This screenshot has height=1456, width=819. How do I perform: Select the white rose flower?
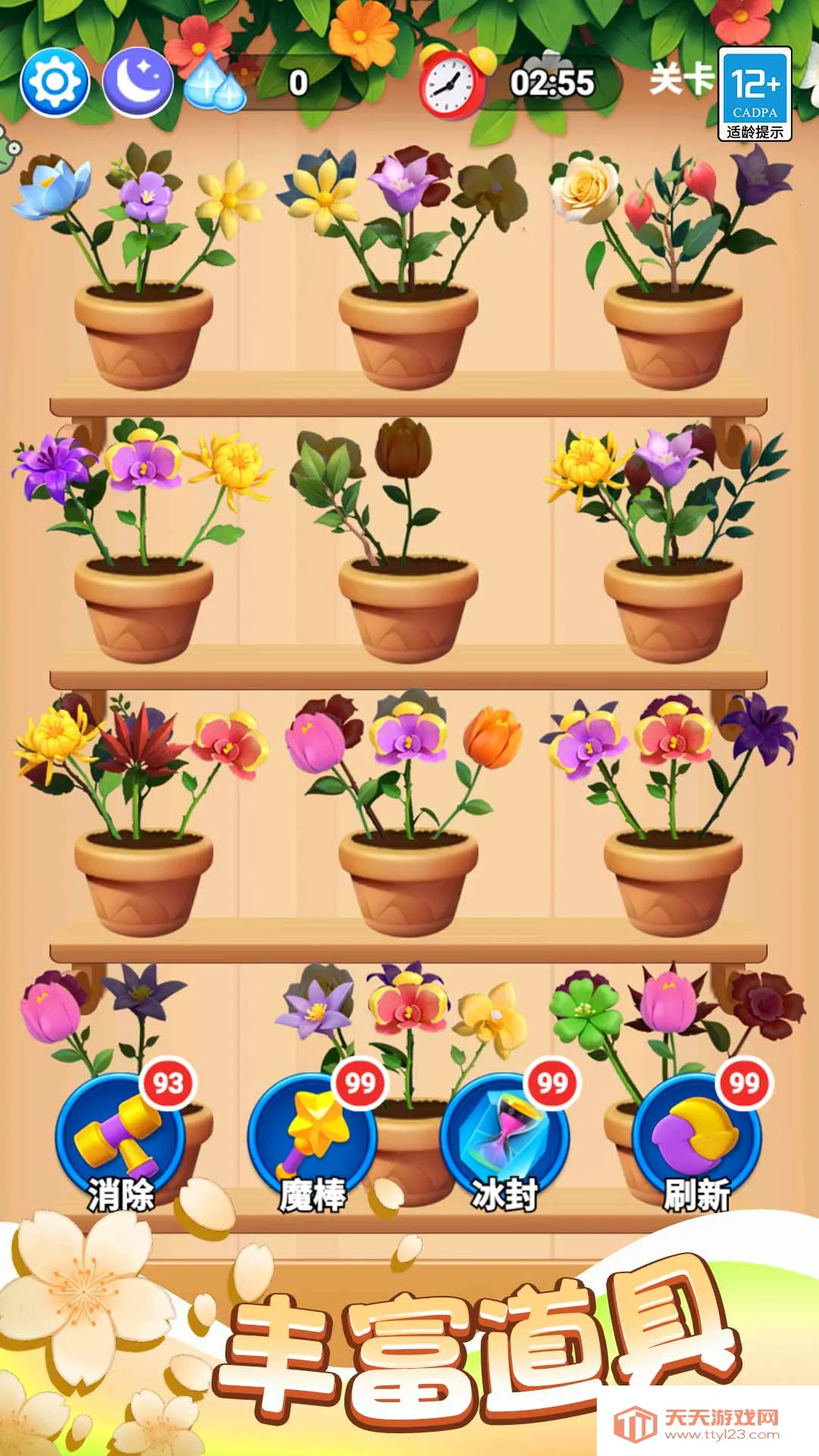point(584,186)
